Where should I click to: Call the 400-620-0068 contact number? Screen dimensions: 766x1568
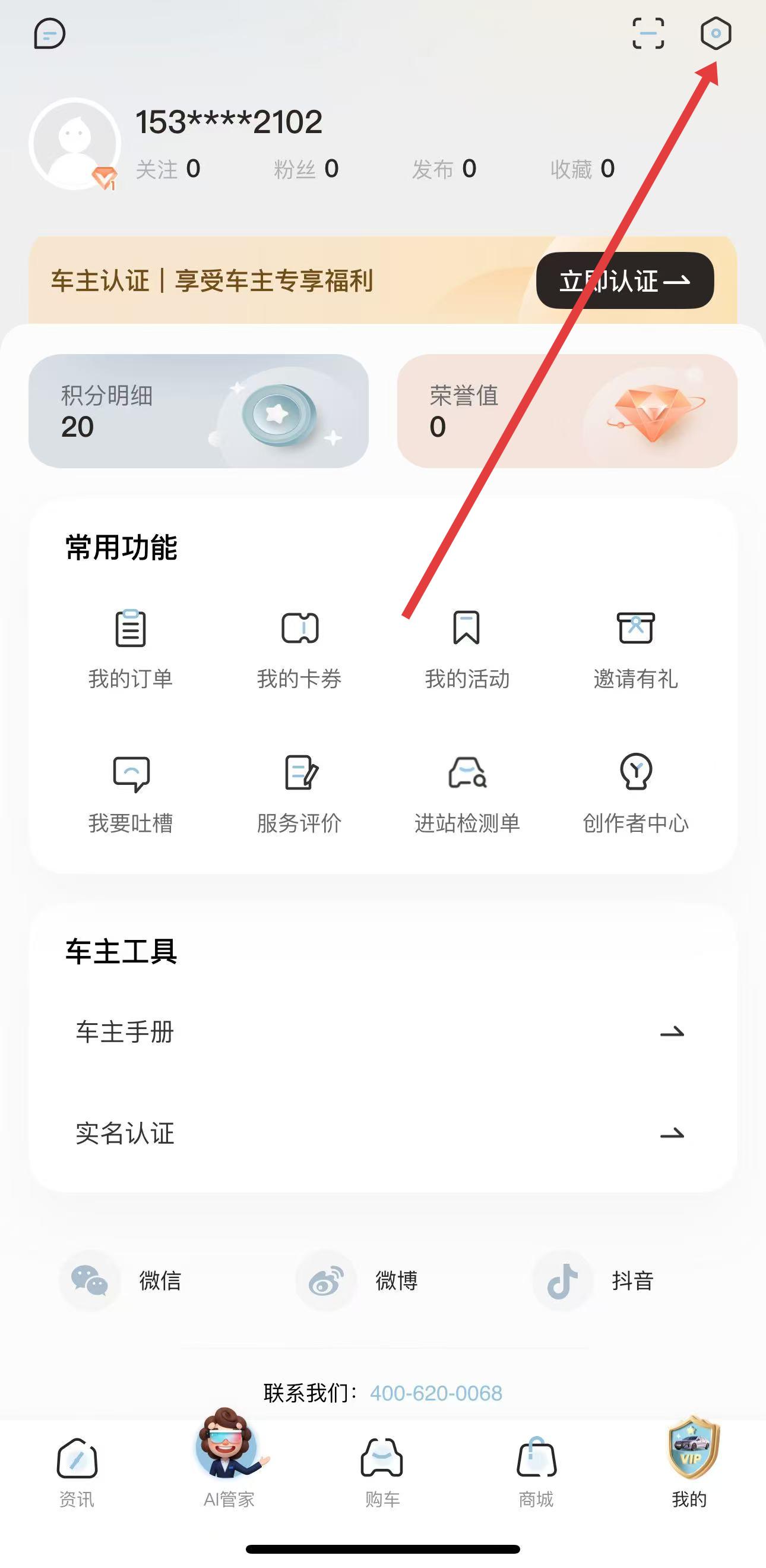pyautogui.click(x=436, y=1393)
